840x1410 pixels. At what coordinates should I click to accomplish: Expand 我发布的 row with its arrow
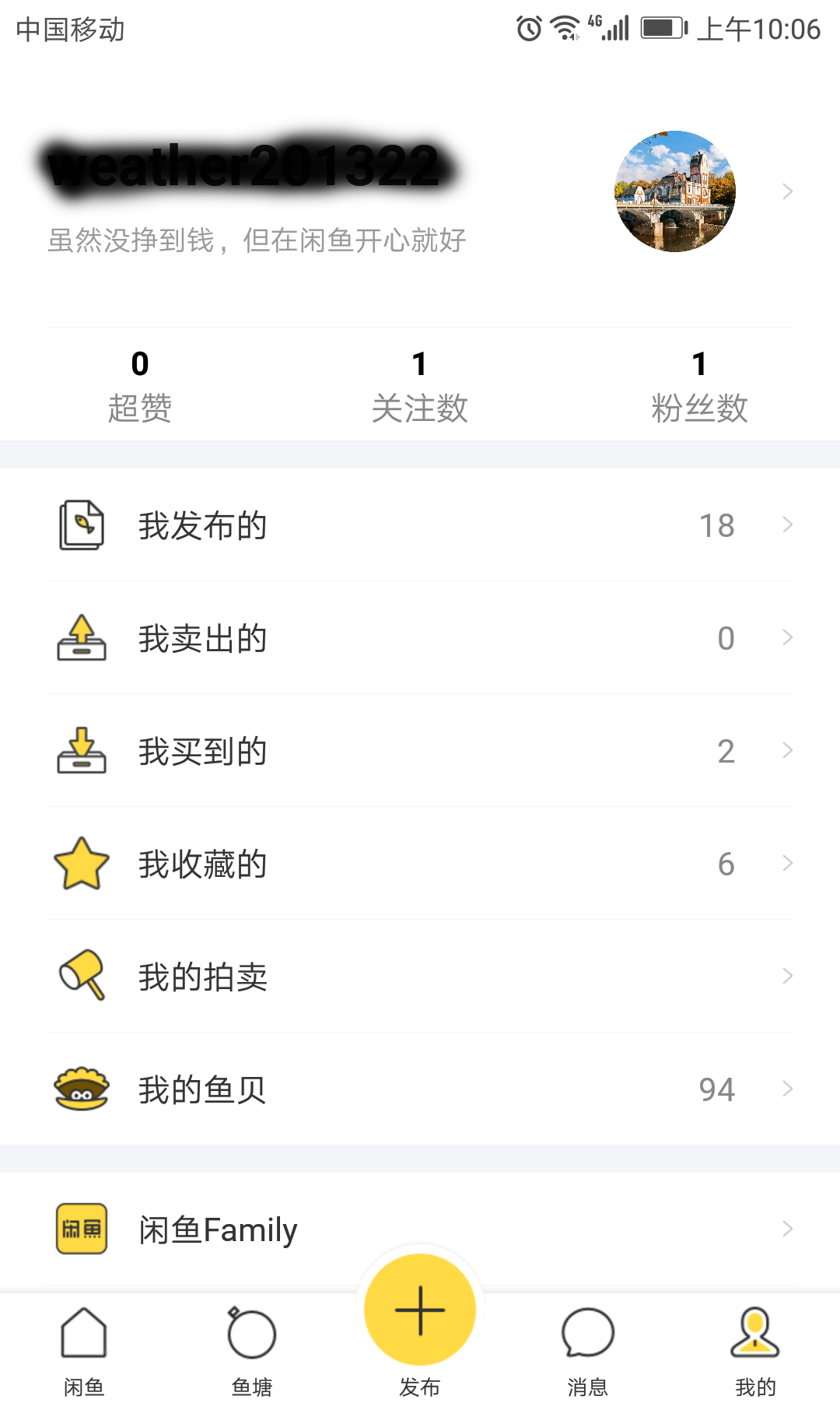point(787,524)
